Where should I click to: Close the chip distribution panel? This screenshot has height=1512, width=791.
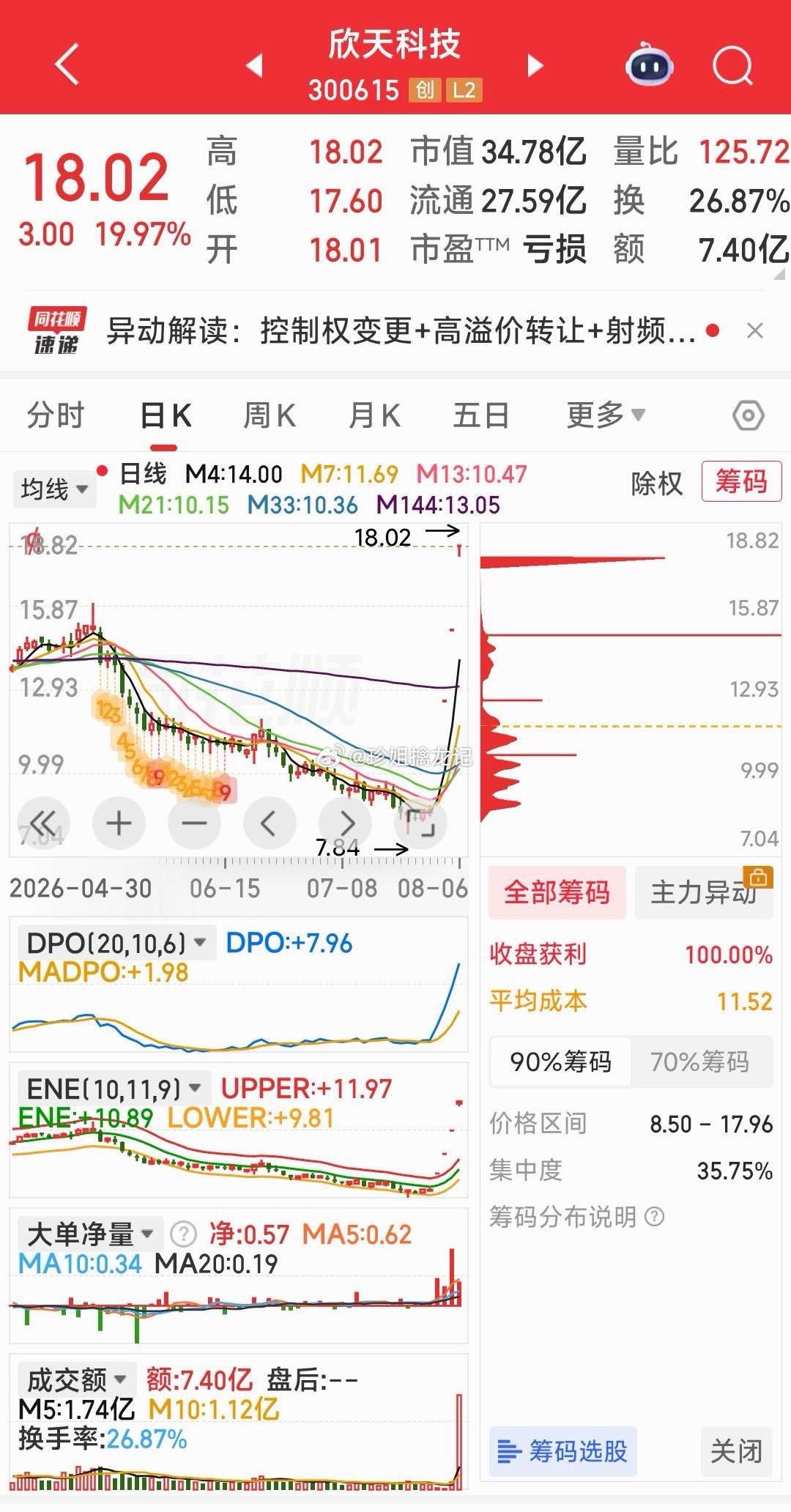(736, 1451)
